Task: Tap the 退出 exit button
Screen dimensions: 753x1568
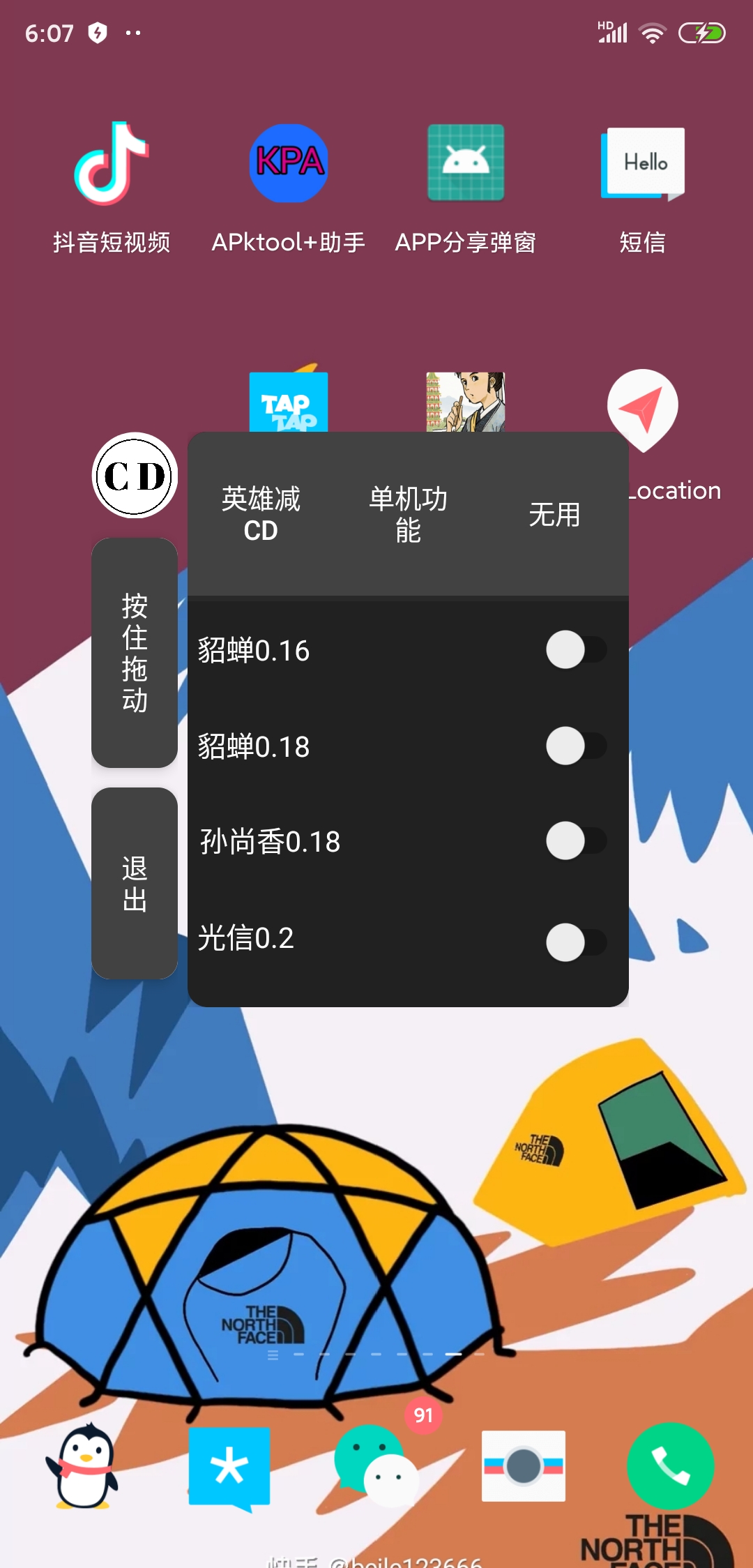Action: [135, 883]
